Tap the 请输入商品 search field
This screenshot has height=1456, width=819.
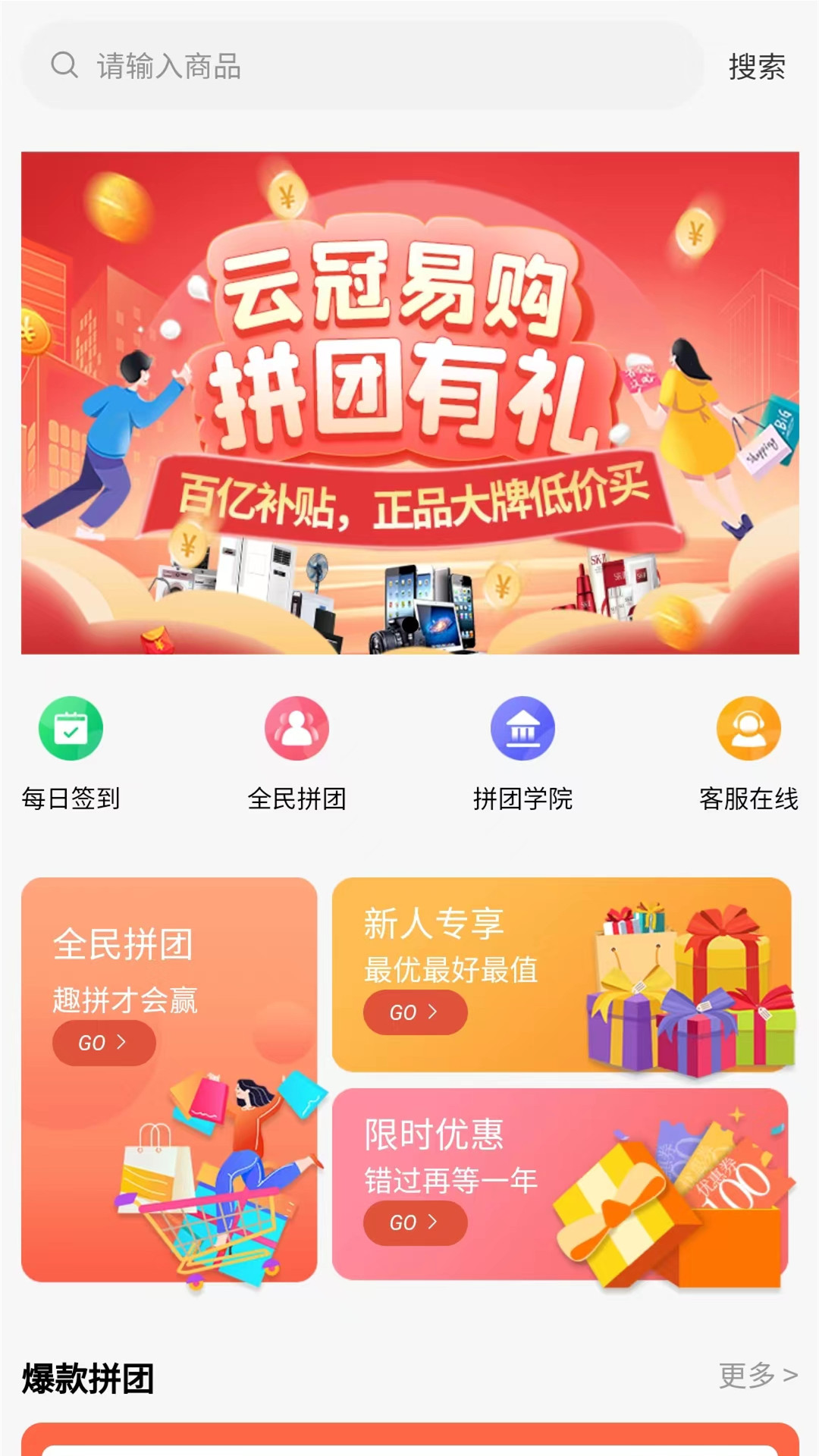click(x=362, y=66)
